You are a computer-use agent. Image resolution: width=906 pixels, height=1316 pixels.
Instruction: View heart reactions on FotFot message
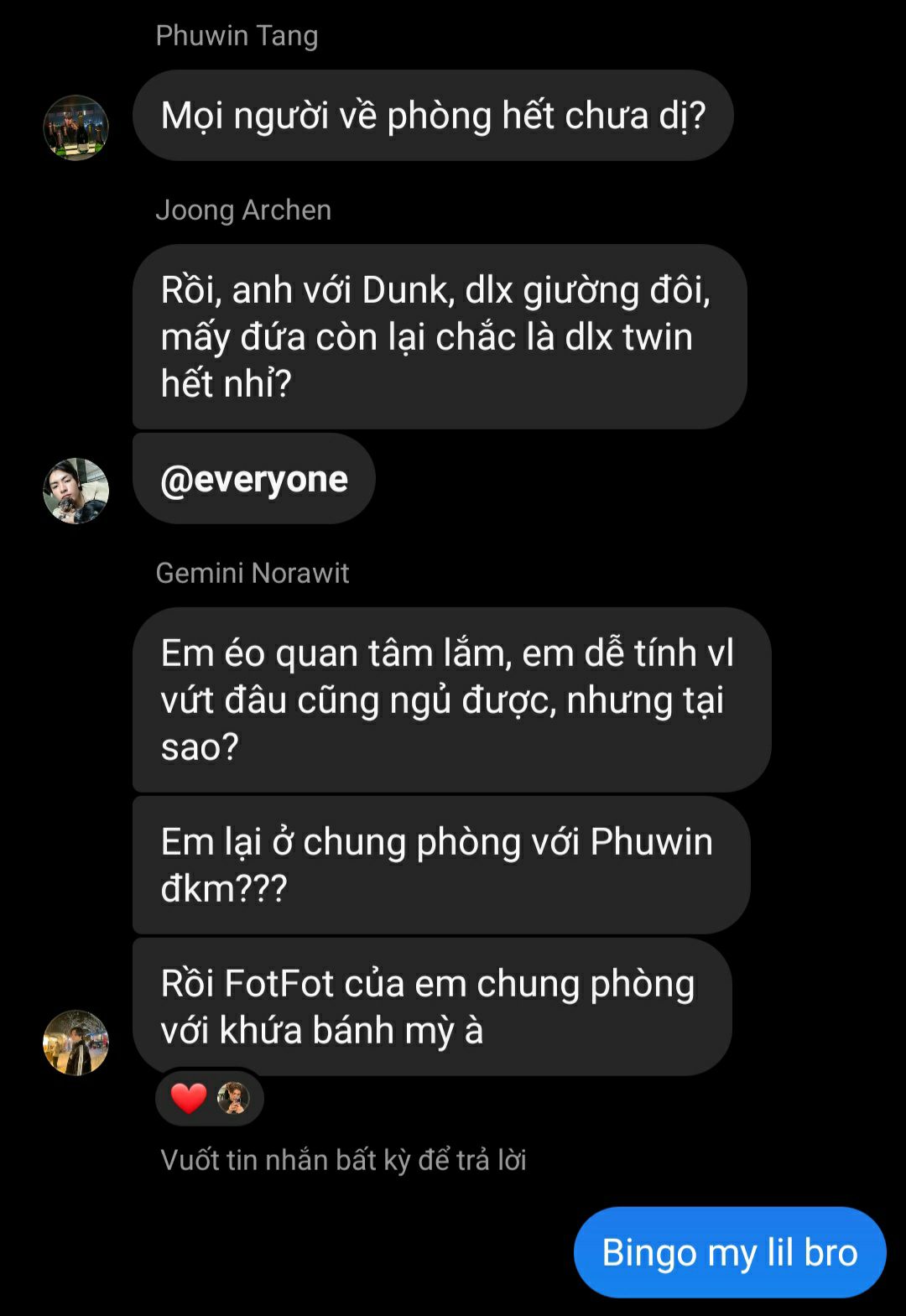(x=209, y=1098)
